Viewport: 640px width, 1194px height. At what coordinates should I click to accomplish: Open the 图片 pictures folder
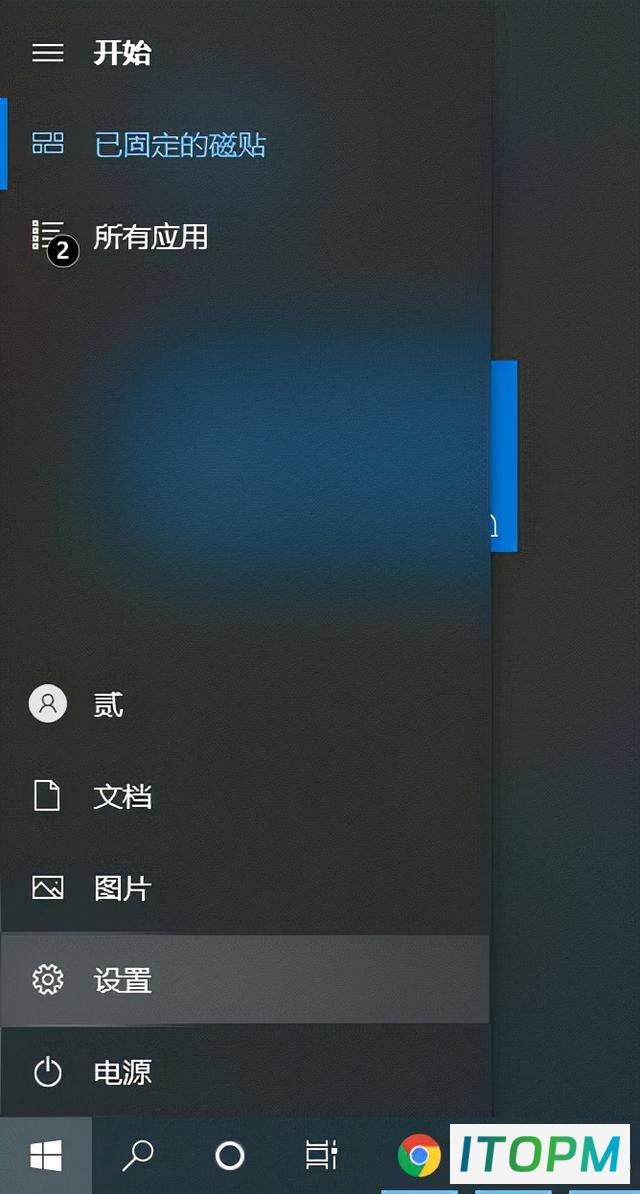(245, 888)
